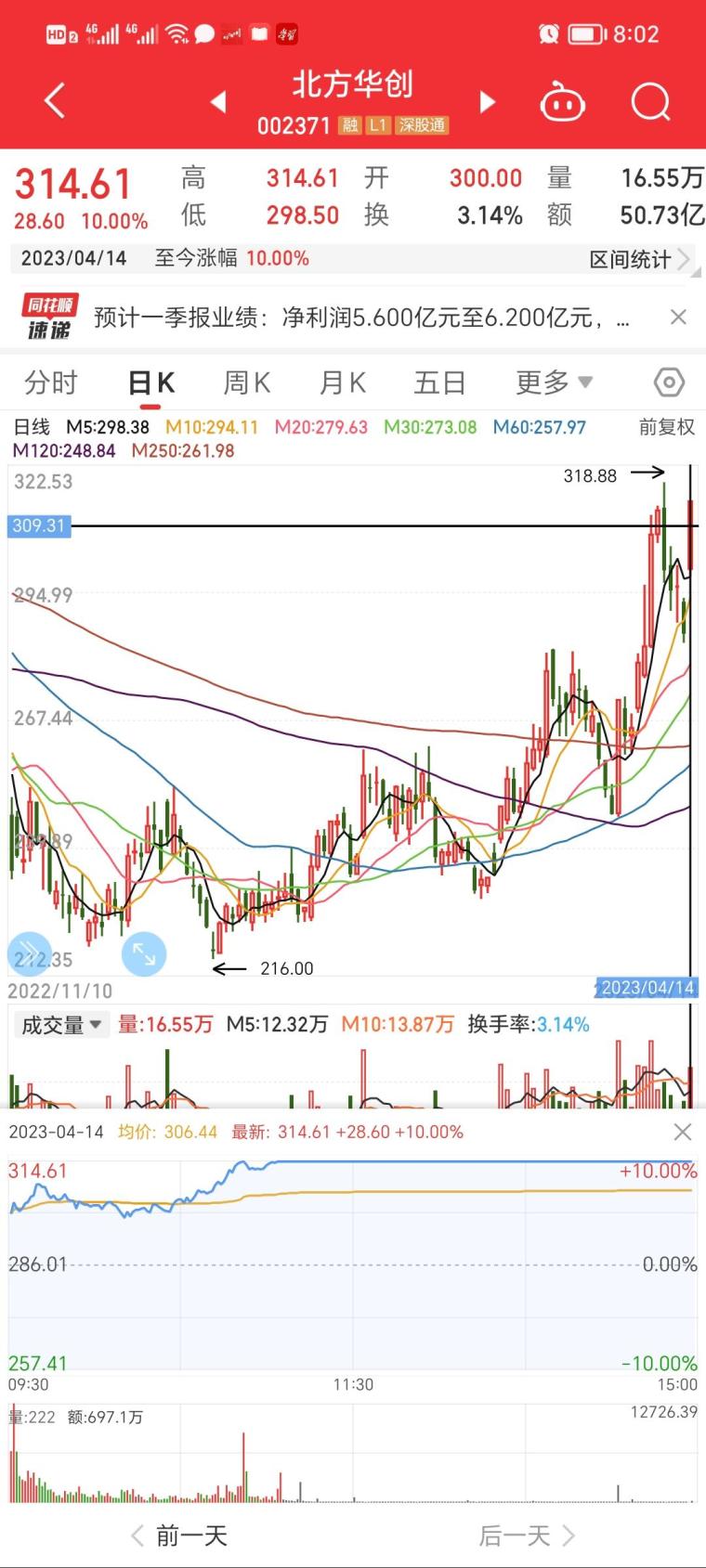Switch to the 分时 tab
Viewport: 706px width, 1568px height.
50,382
